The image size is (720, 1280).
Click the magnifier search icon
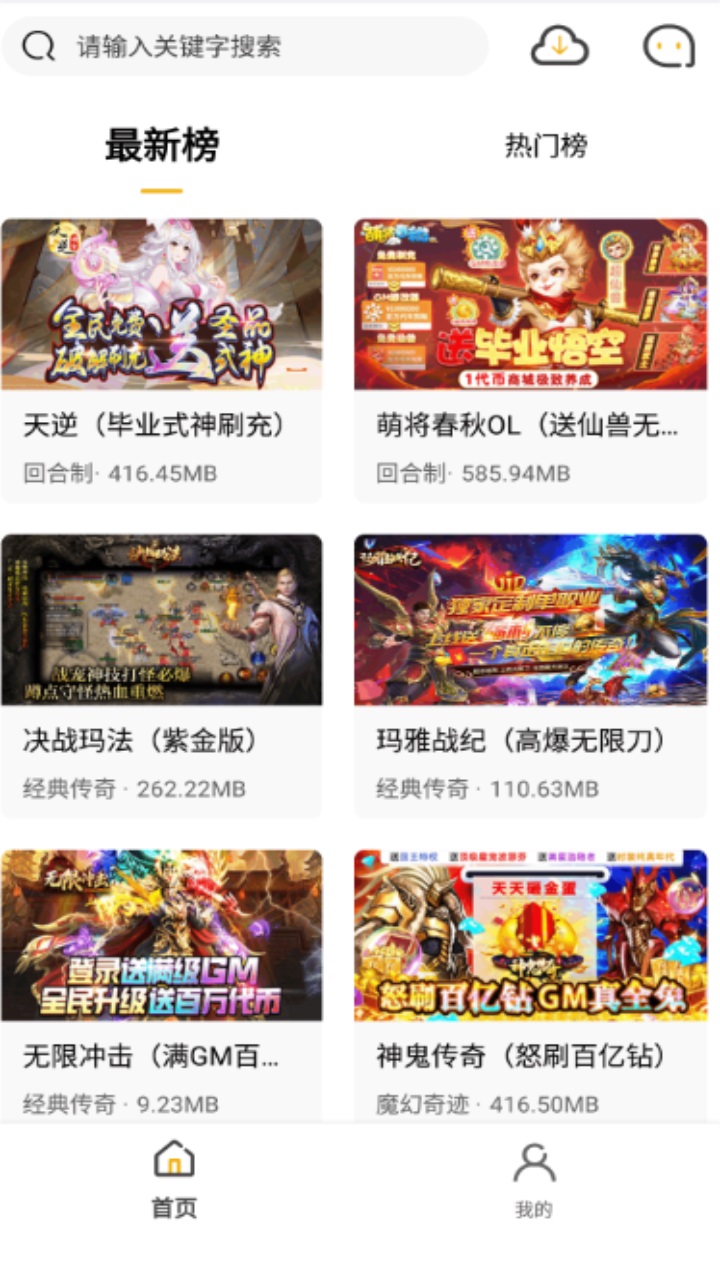tap(37, 45)
